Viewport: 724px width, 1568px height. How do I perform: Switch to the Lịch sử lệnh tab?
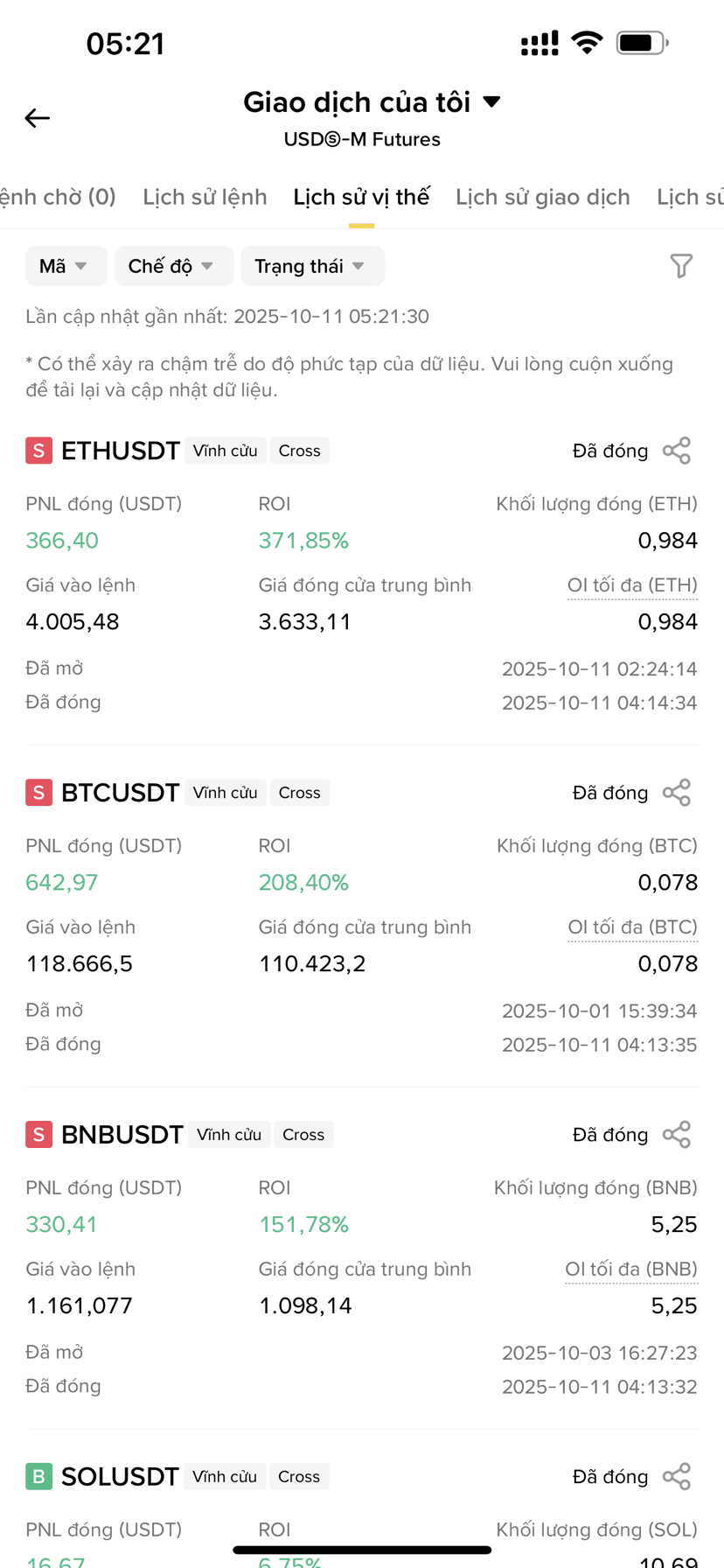pos(205,197)
